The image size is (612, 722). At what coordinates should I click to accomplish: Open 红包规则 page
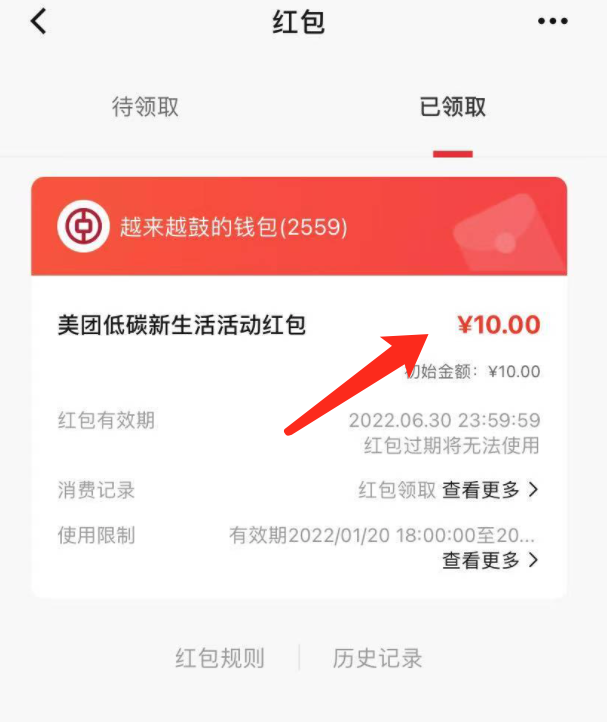click(220, 658)
